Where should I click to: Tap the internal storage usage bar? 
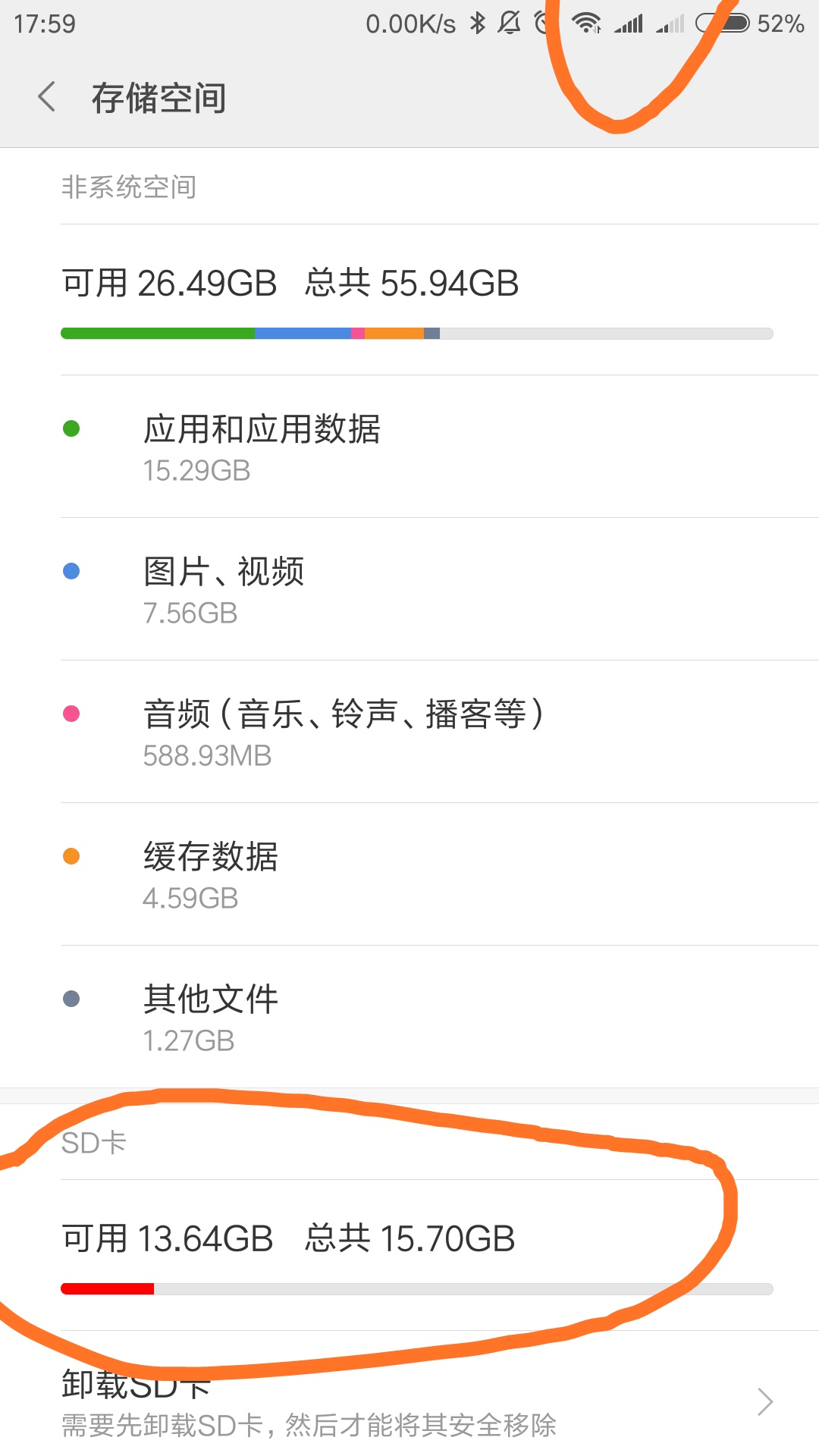click(416, 331)
